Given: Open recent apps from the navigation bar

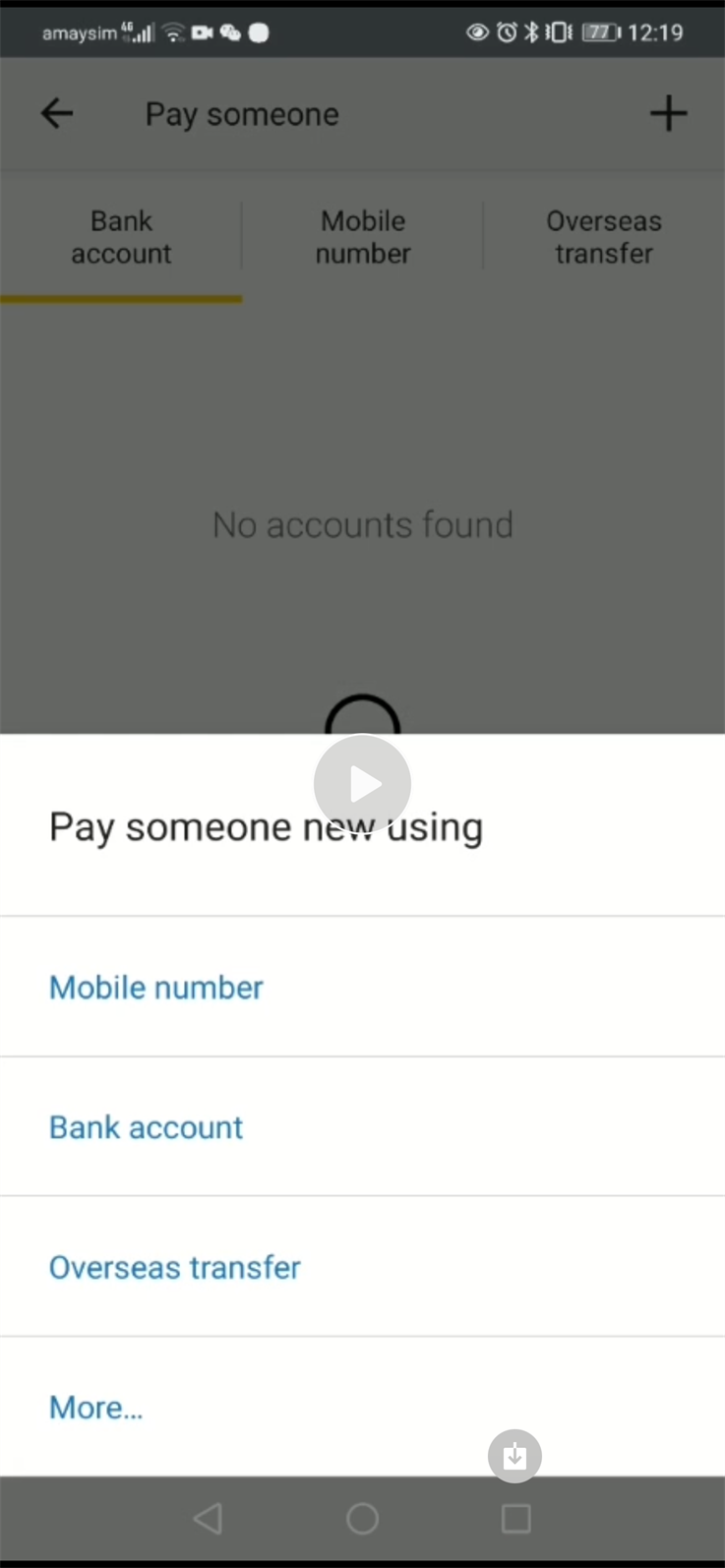Looking at the screenshot, I should tap(516, 1518).
